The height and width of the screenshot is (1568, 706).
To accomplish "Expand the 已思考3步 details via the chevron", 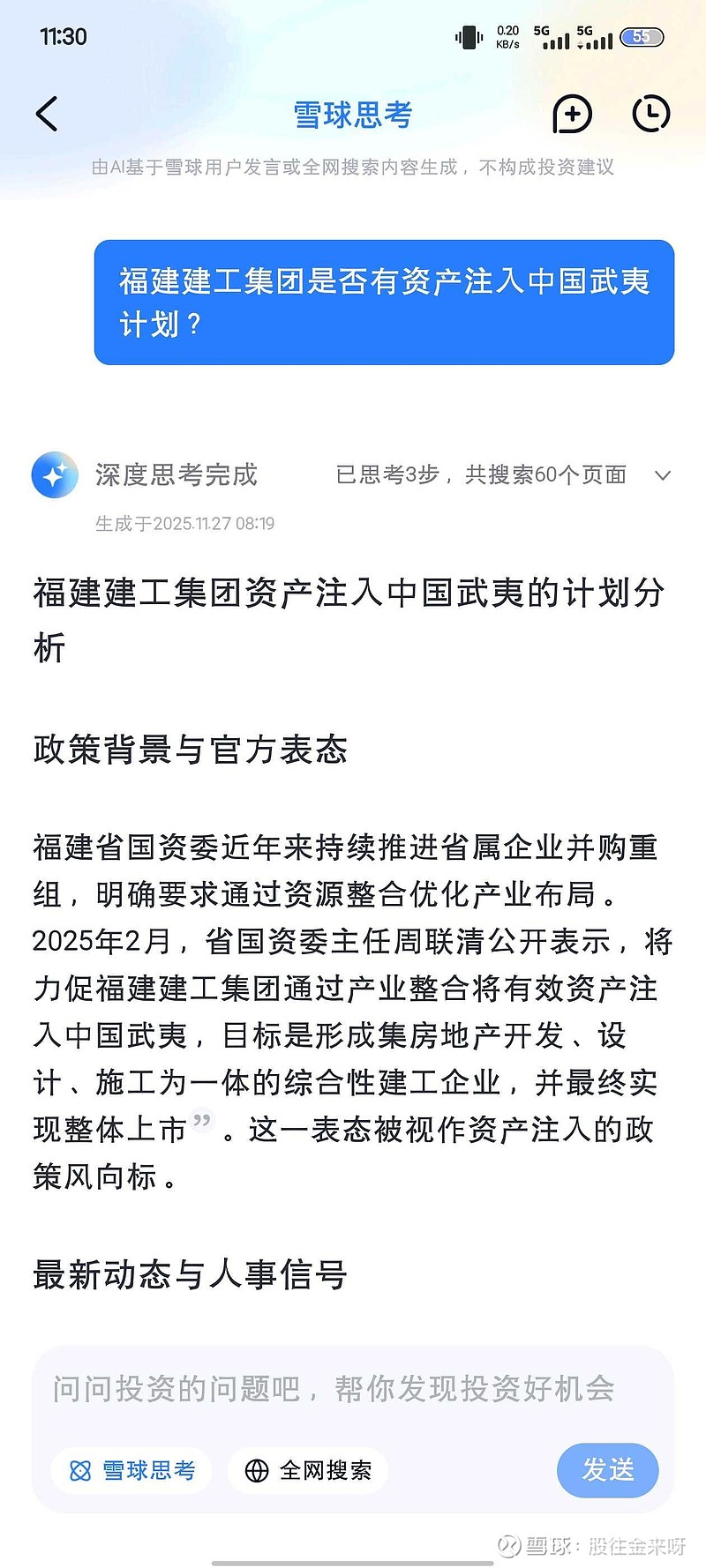I will pos(664,476).
